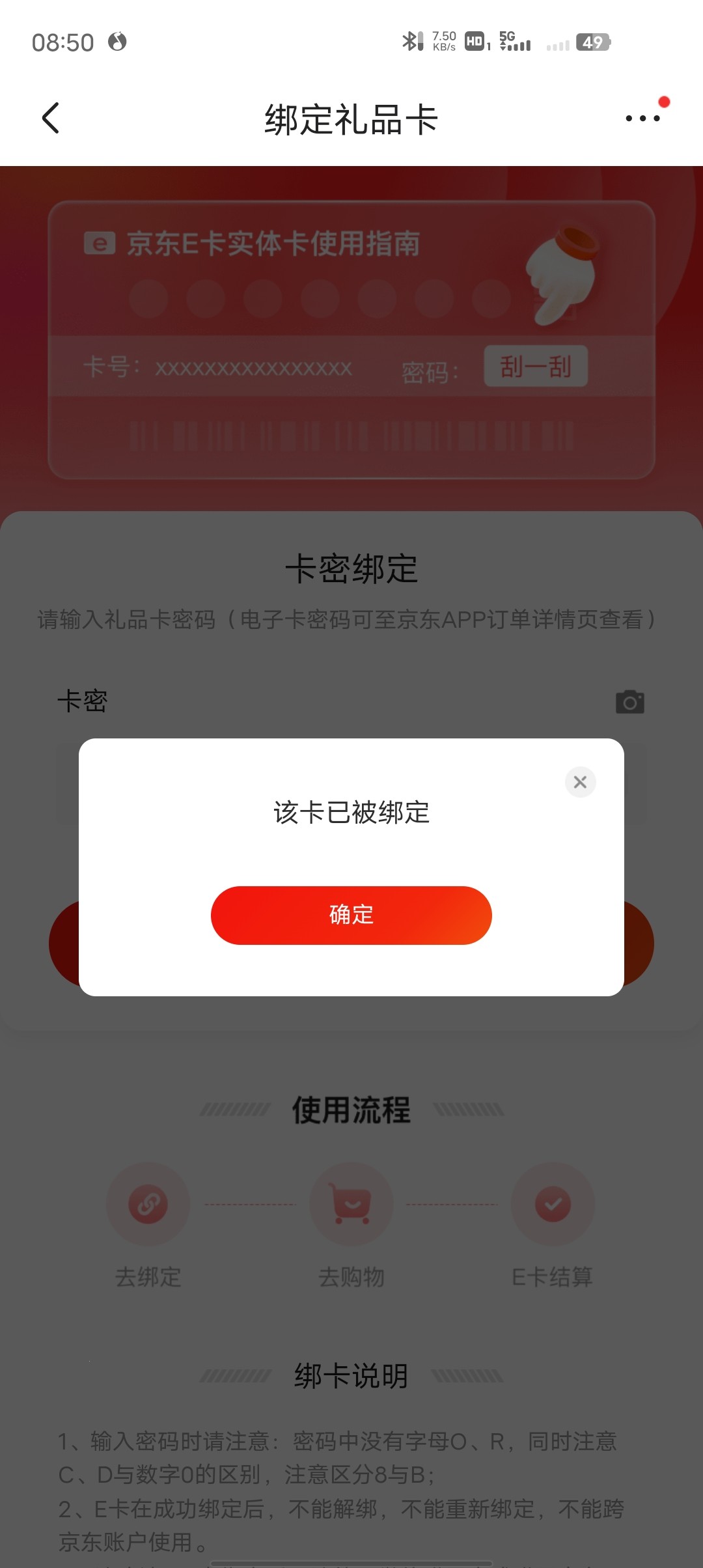This screenshot has height=1568, width=703.
Task: Tap the 5G network indicator
Action: tap(507, 40)
